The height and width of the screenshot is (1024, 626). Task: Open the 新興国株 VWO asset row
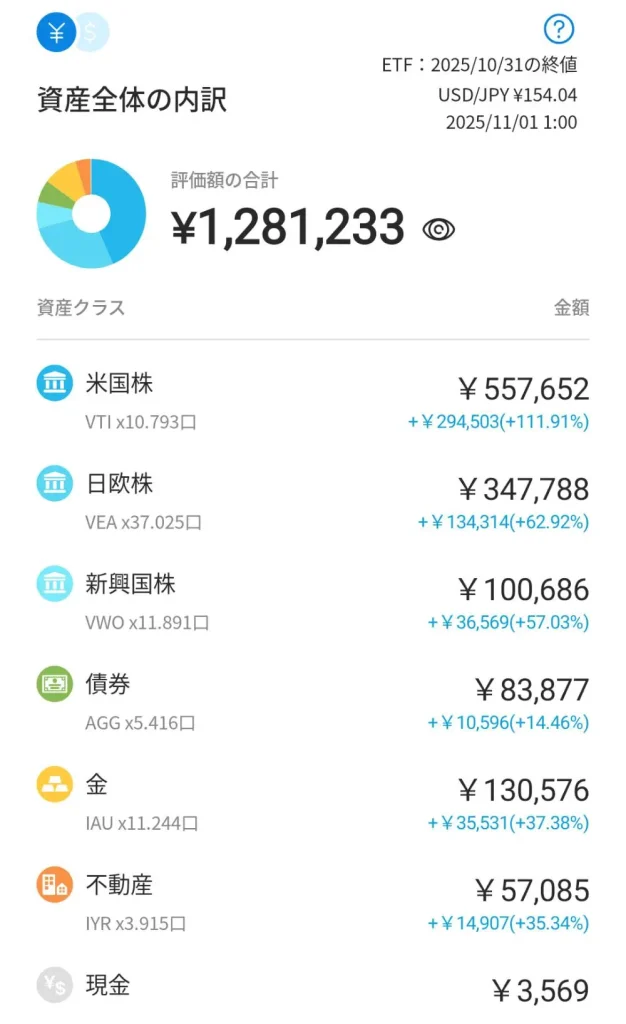coord(313,601)
